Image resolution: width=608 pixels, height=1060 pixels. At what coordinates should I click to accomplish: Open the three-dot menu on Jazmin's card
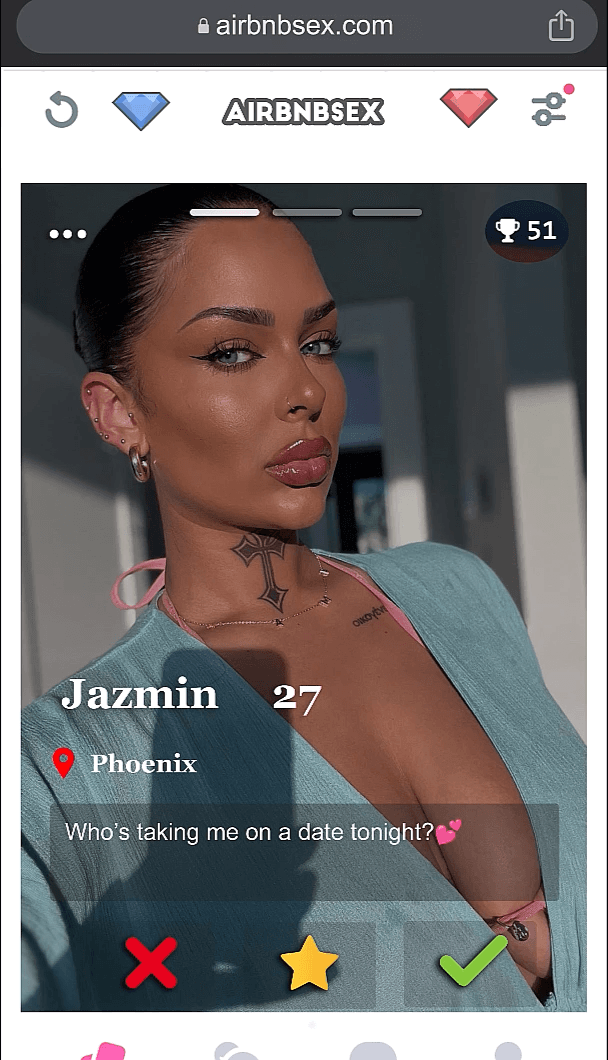[x=68, y=234]
